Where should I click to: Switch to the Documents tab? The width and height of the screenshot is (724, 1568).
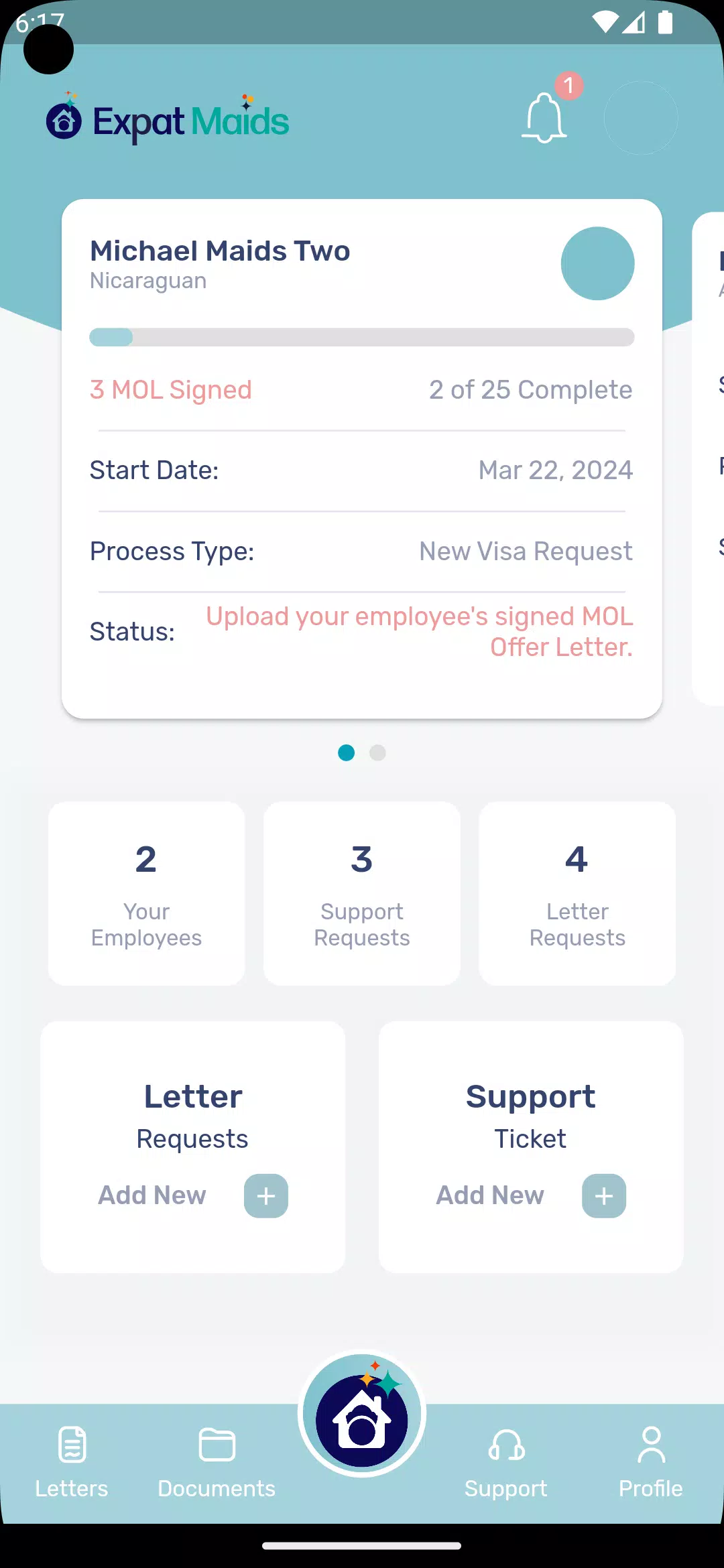(217, 1462)
